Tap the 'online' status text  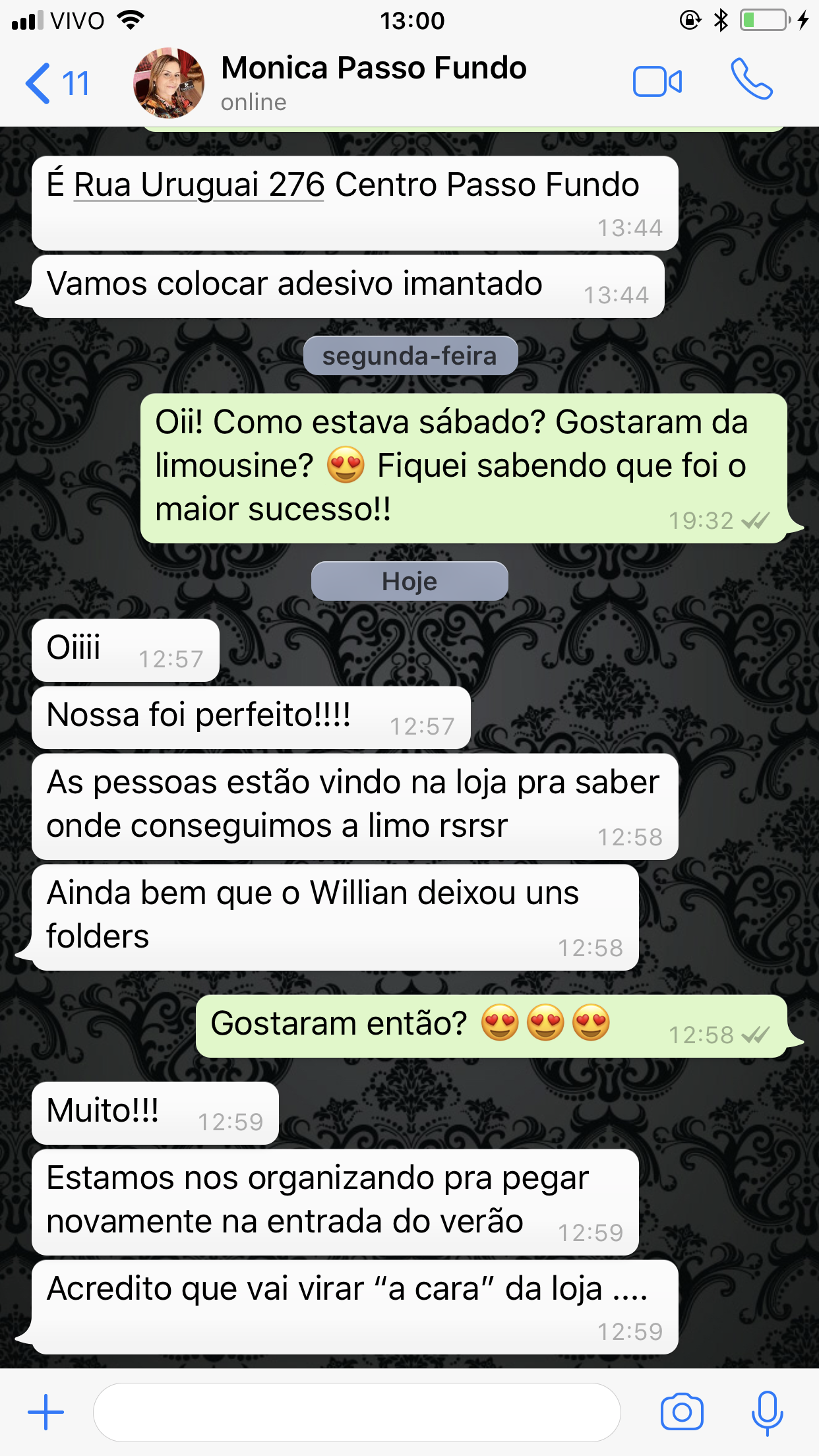click(x=255, y=102)
